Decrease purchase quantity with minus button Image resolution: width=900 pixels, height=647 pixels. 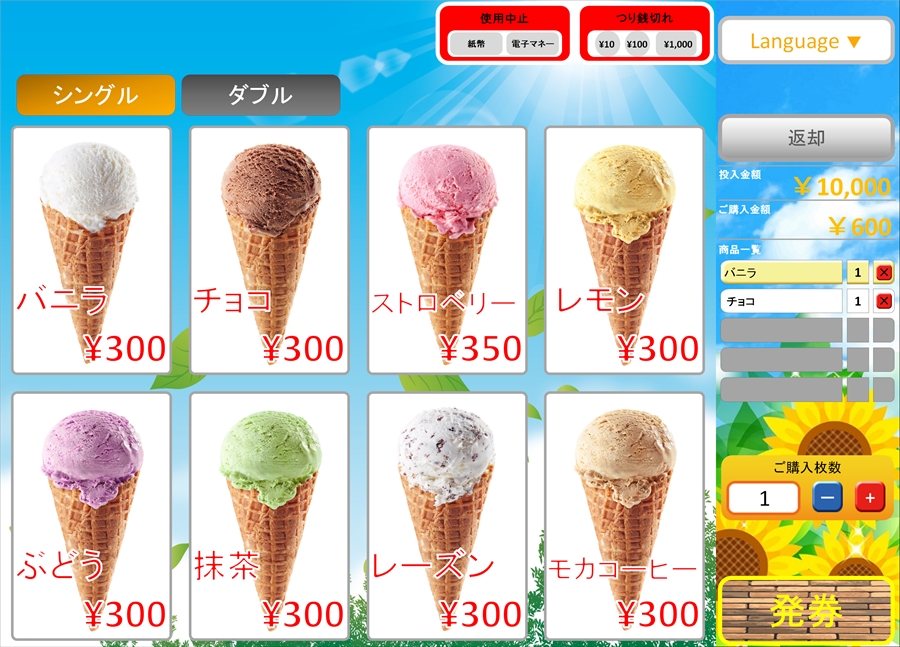pos(827,497)
